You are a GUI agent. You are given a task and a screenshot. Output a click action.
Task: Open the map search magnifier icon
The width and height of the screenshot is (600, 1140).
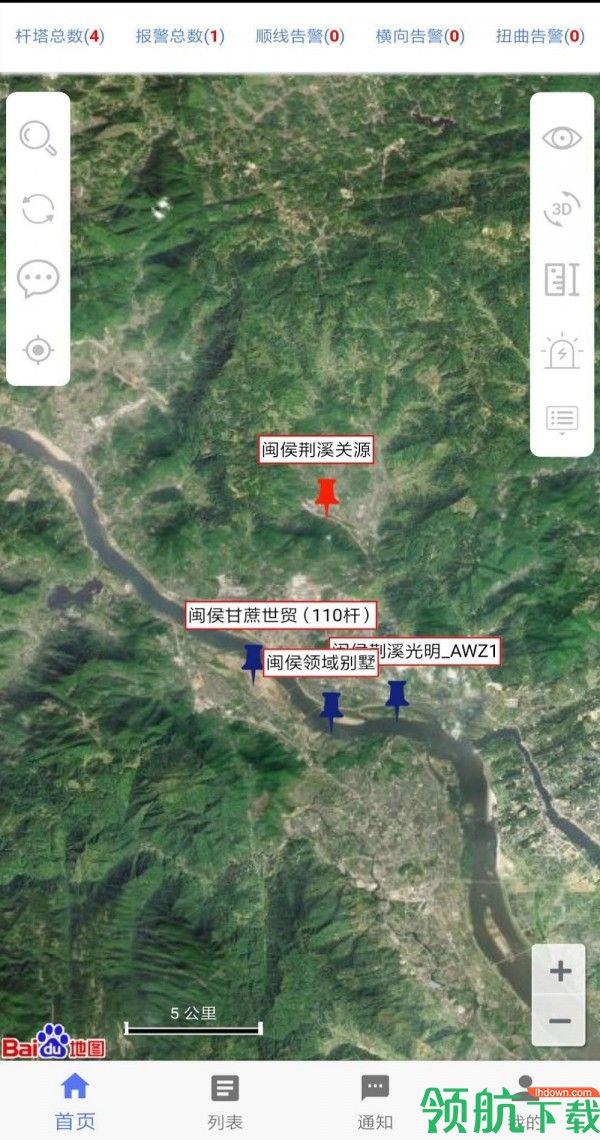pos(38,138)
